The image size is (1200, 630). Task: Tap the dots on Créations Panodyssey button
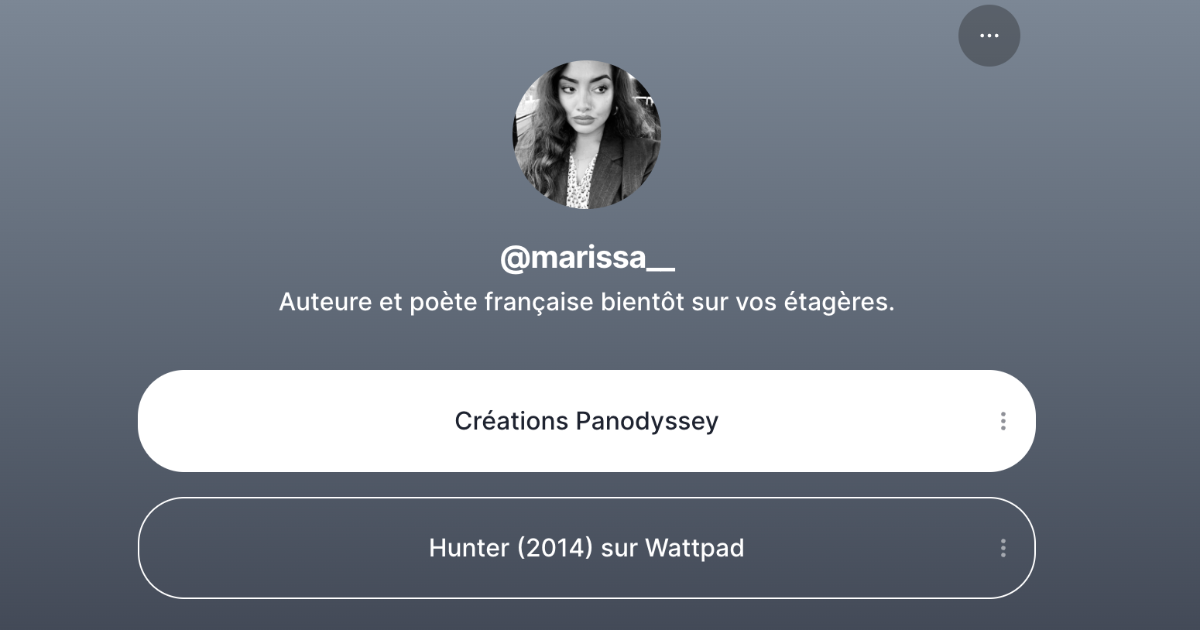point(1003,421)
